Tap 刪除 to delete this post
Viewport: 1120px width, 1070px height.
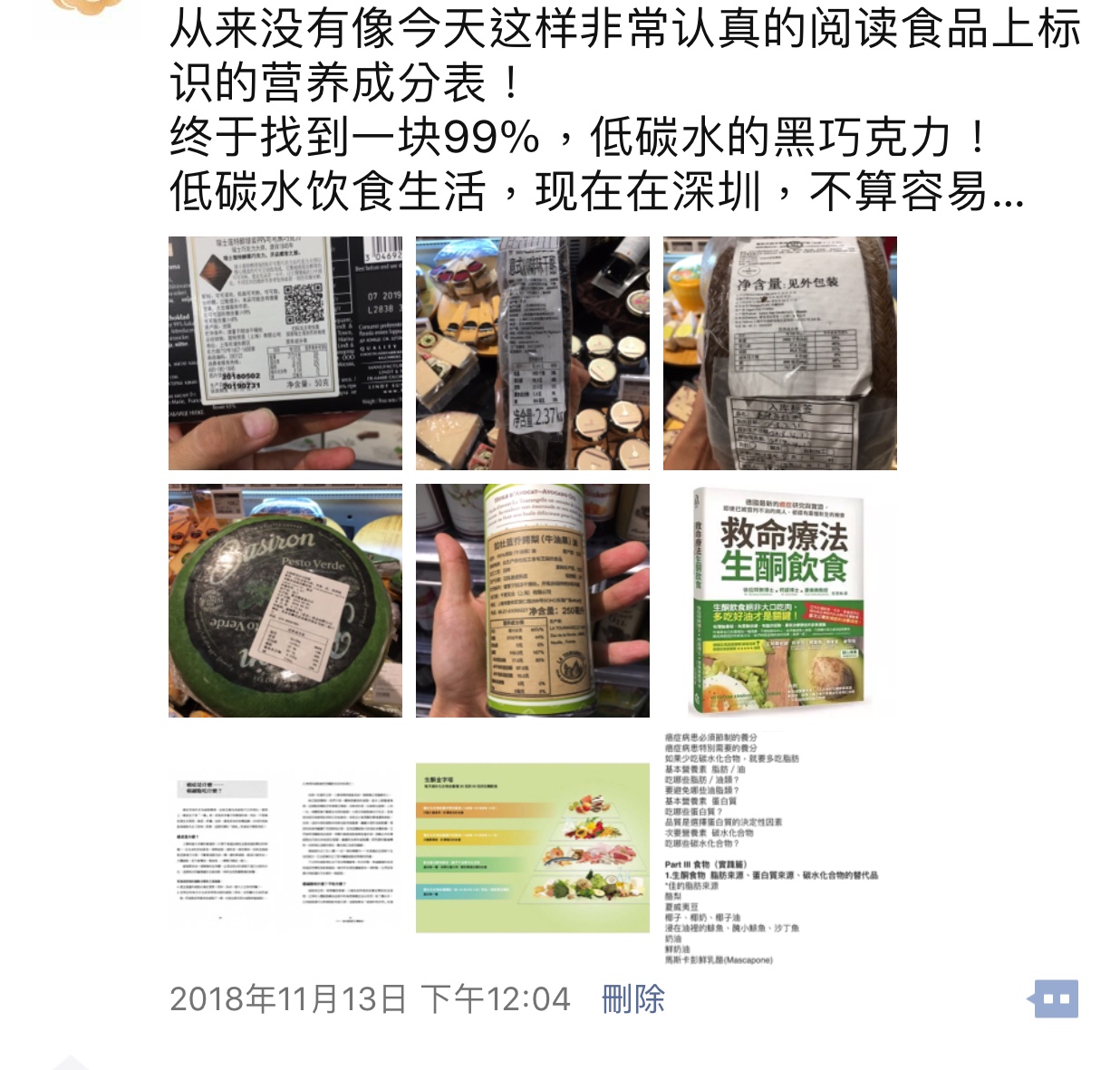632,998
